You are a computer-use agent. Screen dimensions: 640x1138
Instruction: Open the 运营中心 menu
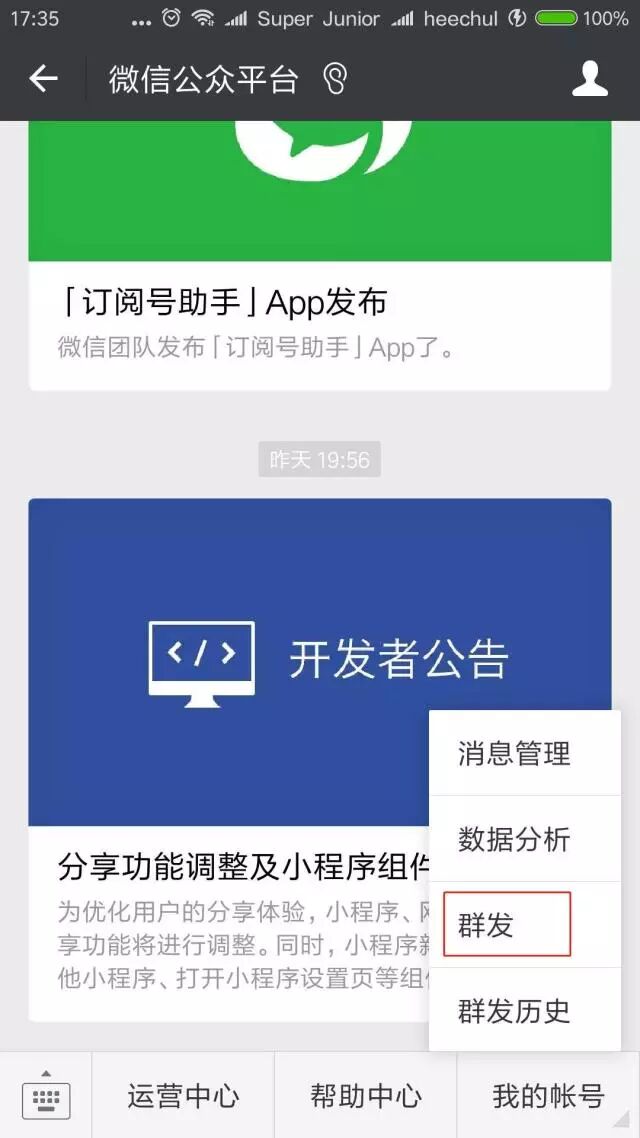pyautogui.click(x=183, y=1096)
